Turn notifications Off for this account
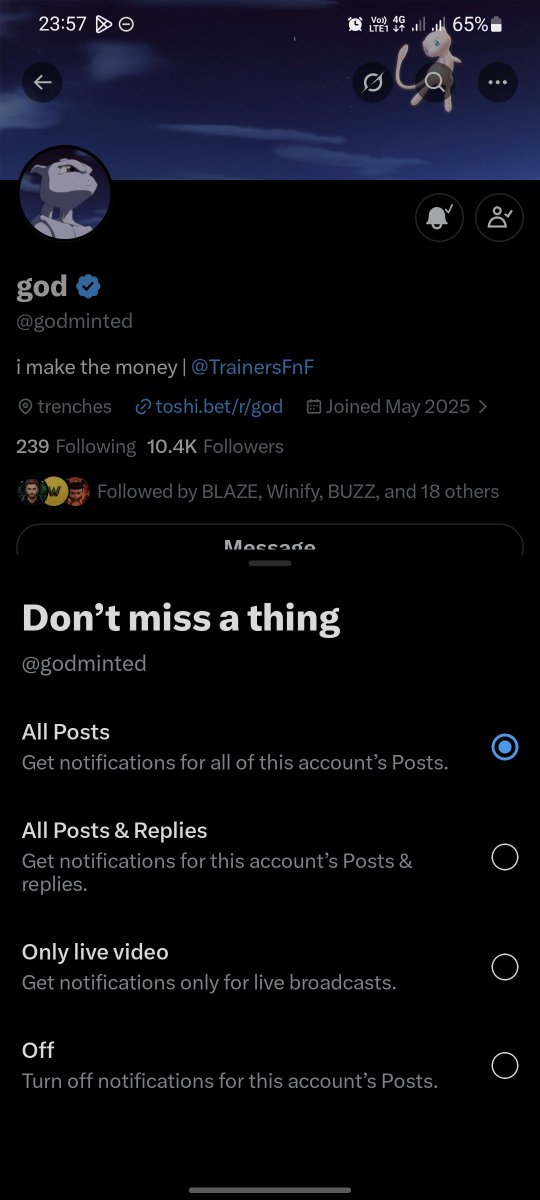This screenshot has width=540, height=1200. click(270, 1065)
